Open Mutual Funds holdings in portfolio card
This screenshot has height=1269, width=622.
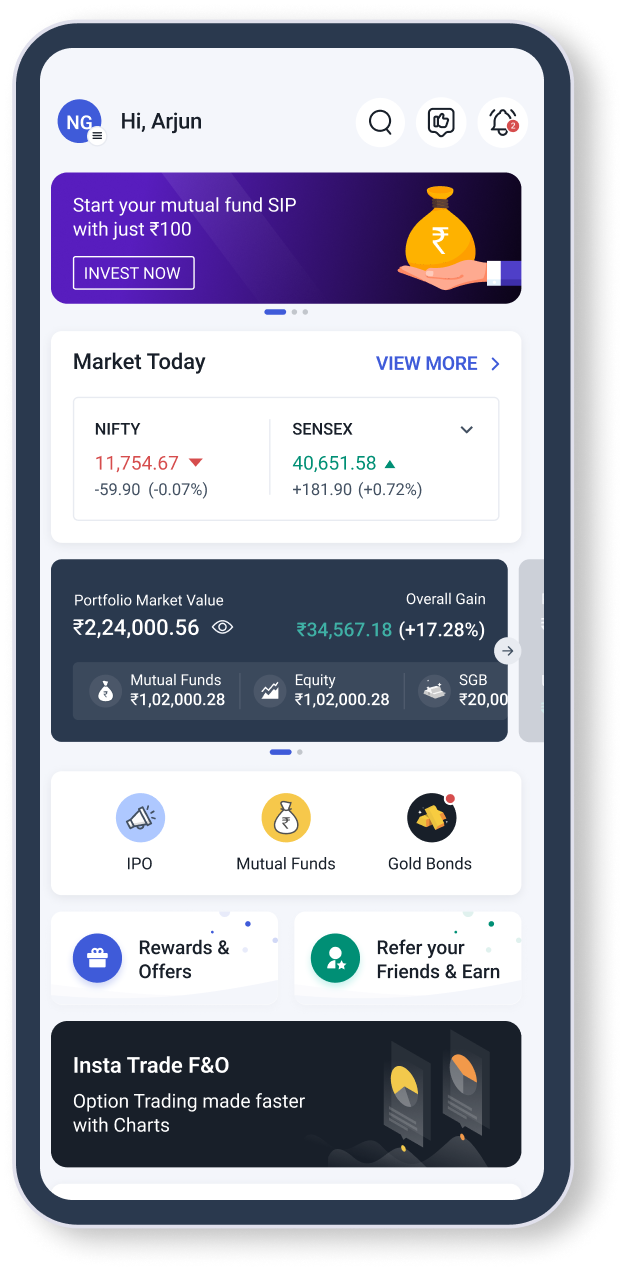[158, 690]
